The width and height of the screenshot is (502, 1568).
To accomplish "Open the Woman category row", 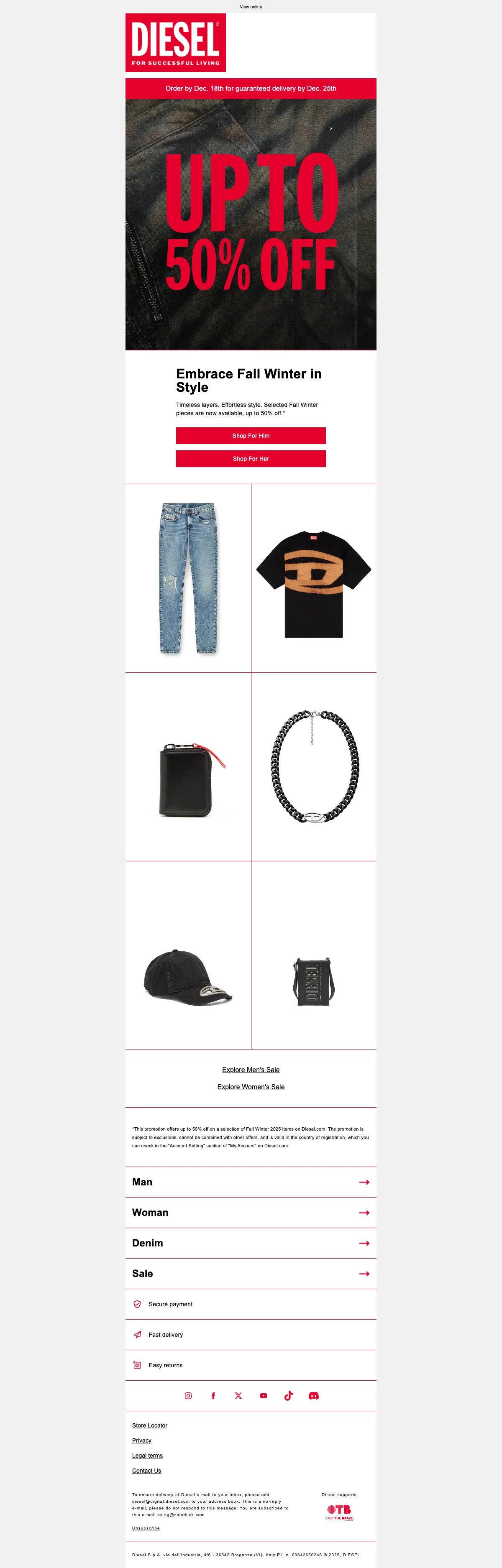I will (251, 1213).
